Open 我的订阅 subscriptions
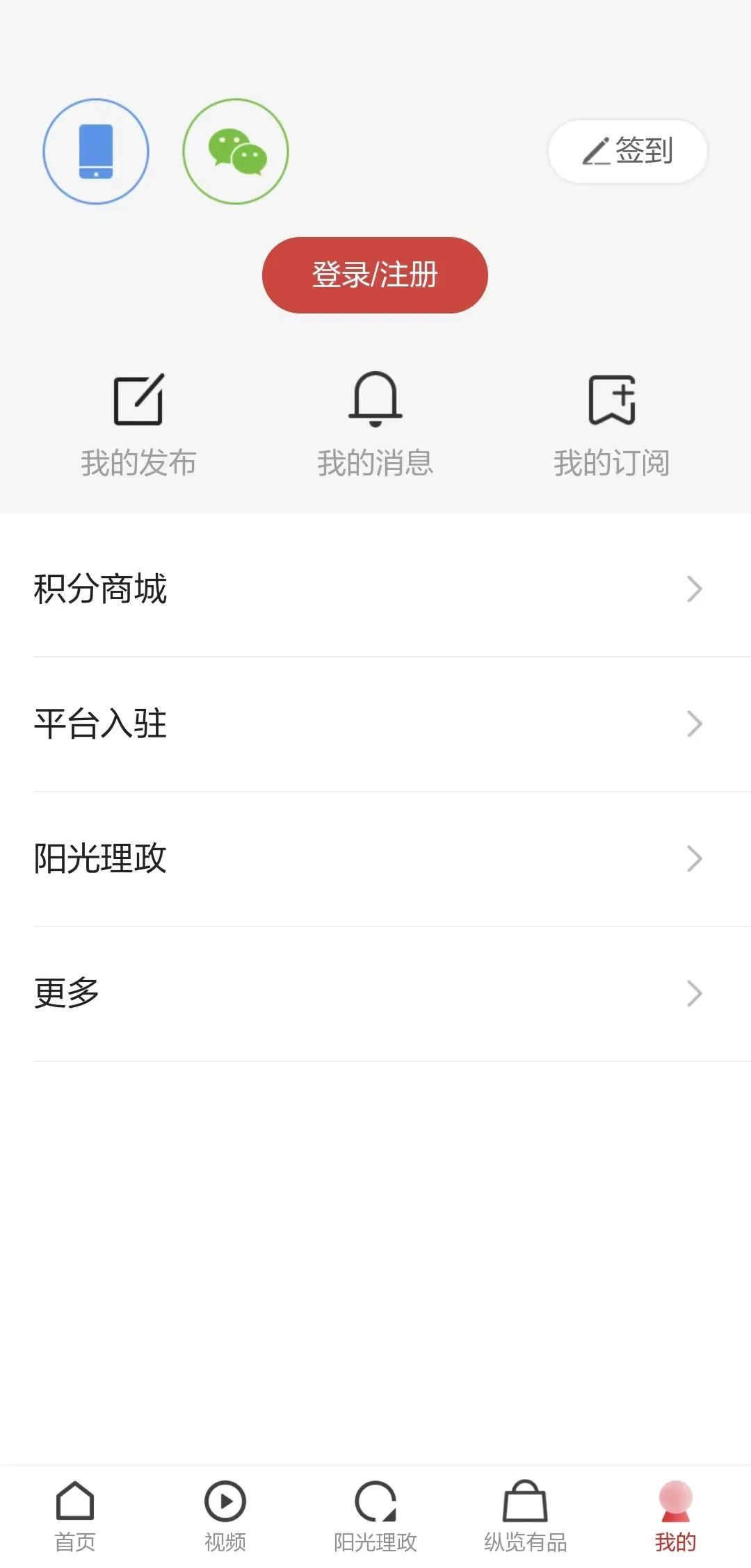Viewport: 751px width, 1568px height. point(611,424)
